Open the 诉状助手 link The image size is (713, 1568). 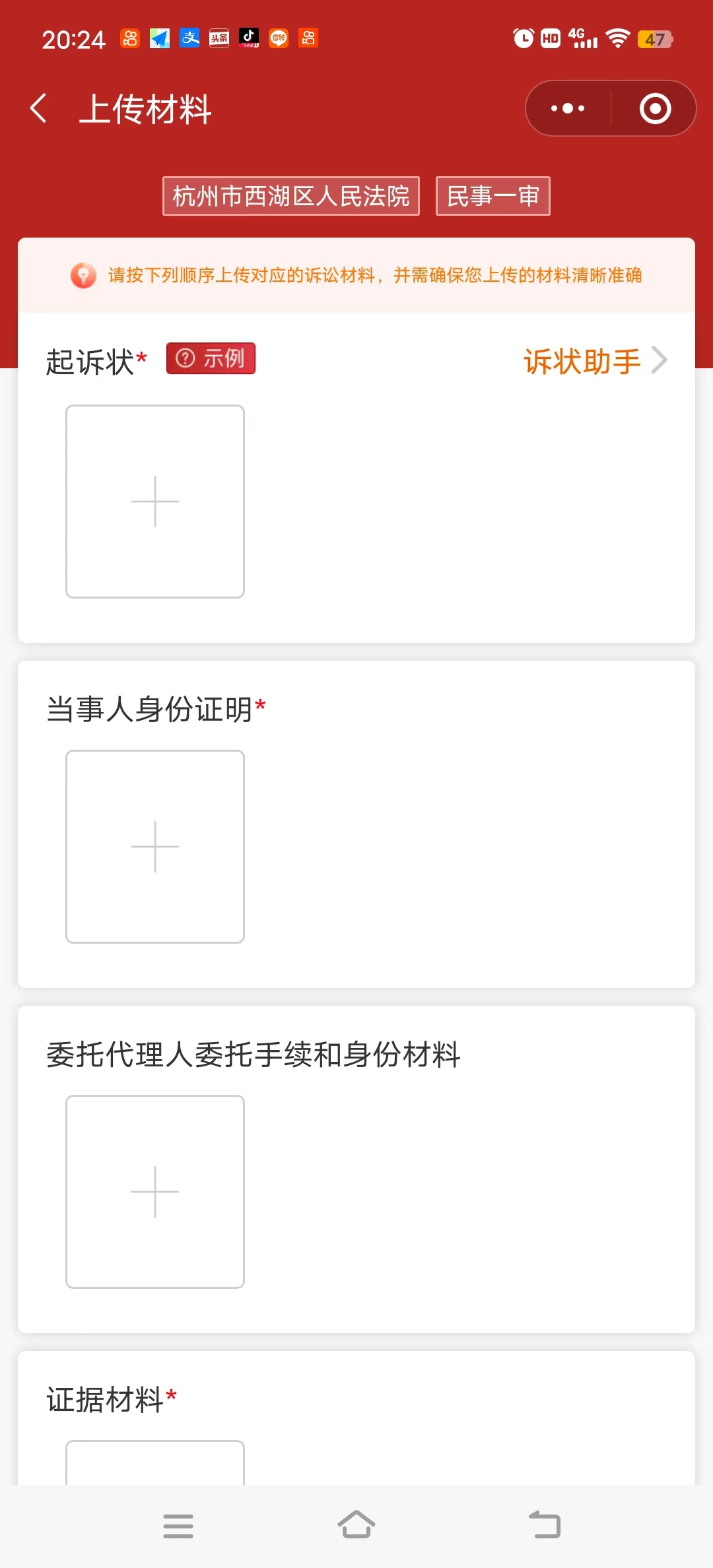click(x=595, y=361)
